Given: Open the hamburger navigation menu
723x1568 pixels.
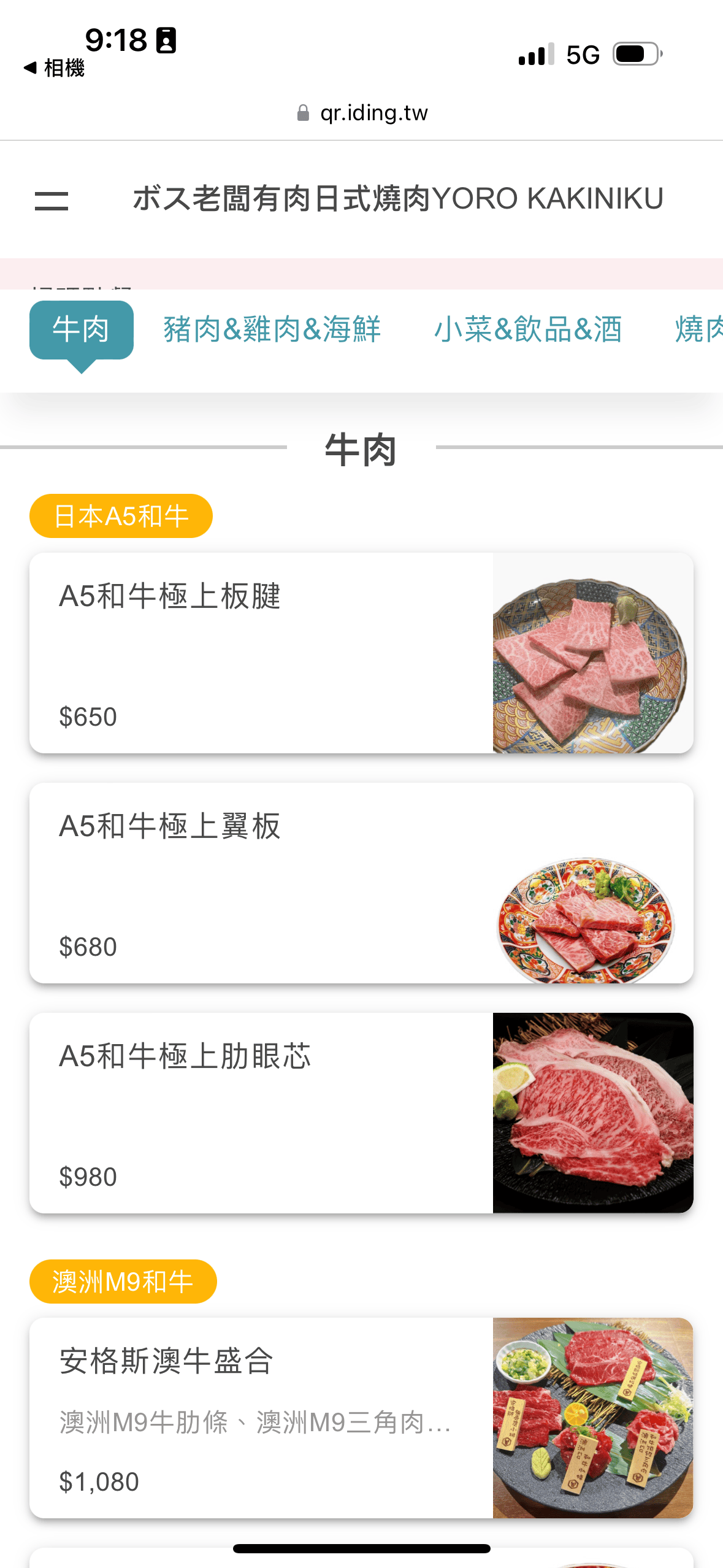Looking at the screenshot, I should pos(52,199).
